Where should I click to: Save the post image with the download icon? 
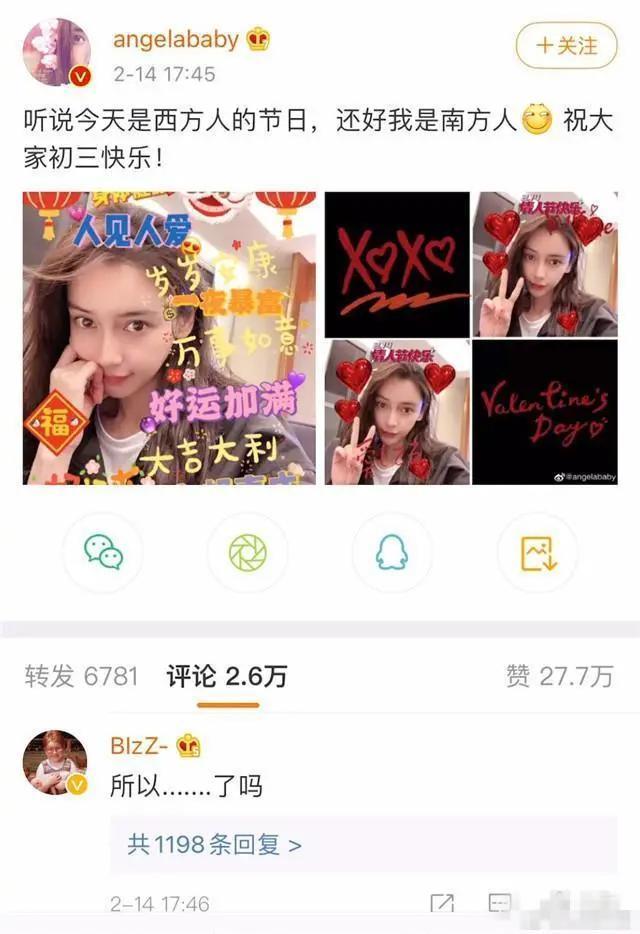coord(537,552)
